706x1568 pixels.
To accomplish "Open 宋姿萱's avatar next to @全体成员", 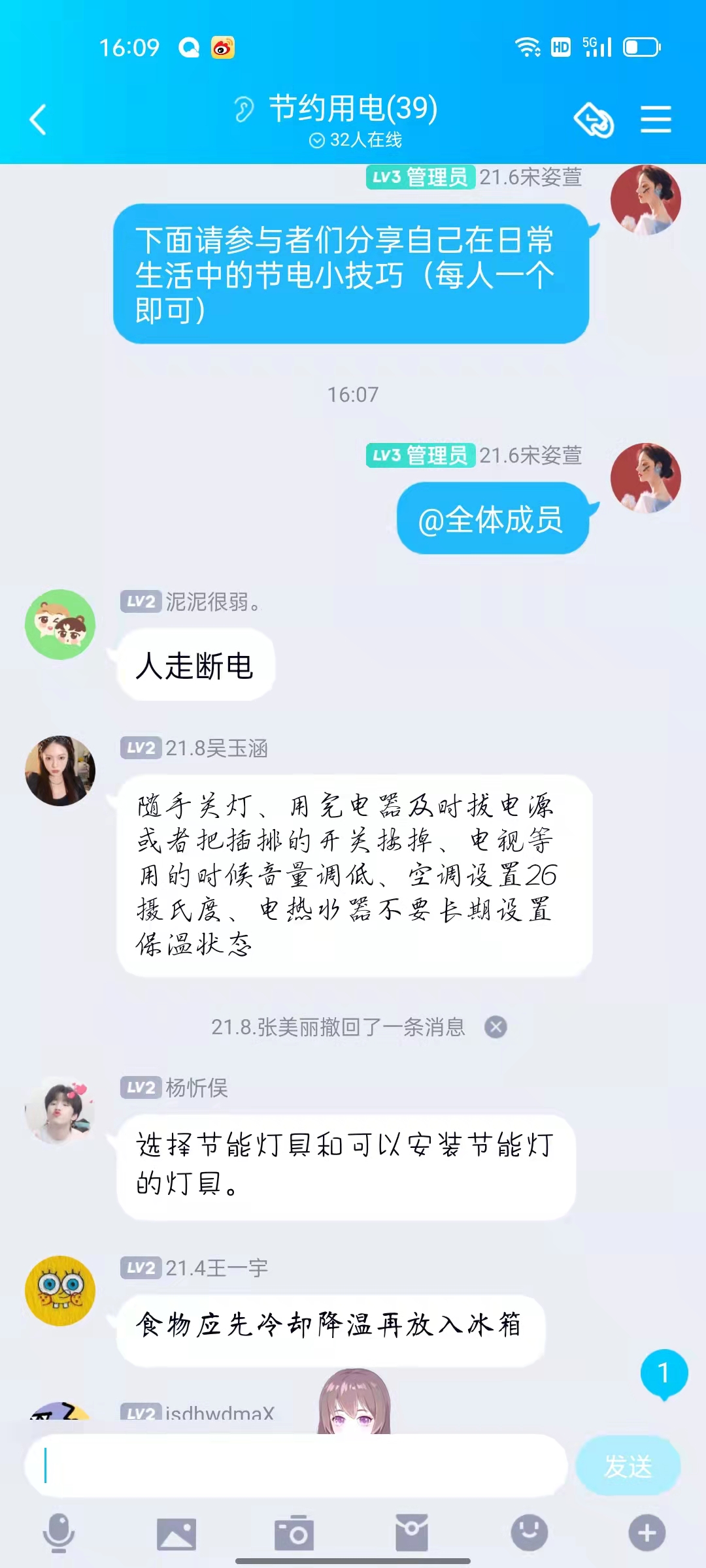I will [645, 478].
